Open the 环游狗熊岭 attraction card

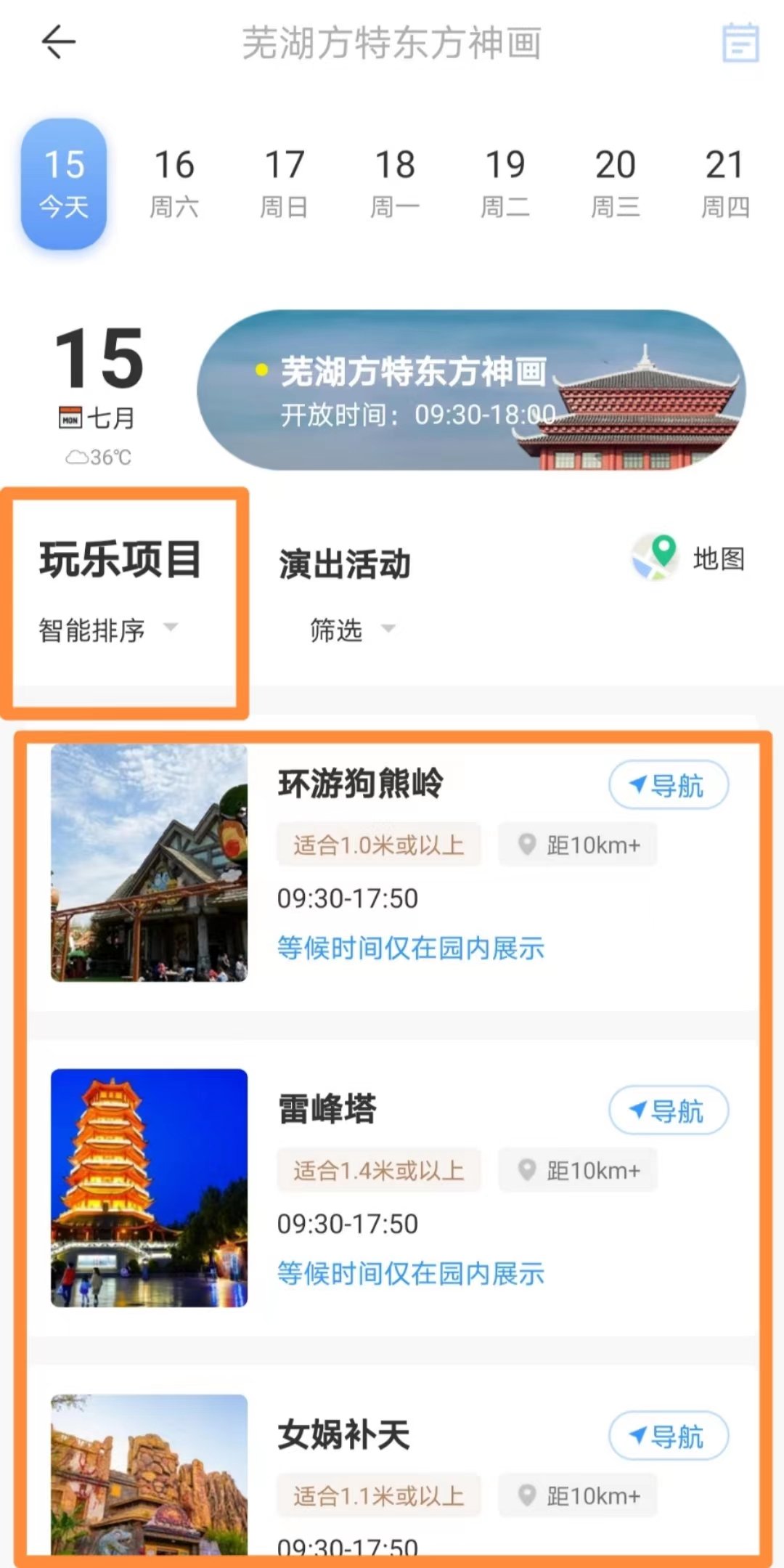361,784
